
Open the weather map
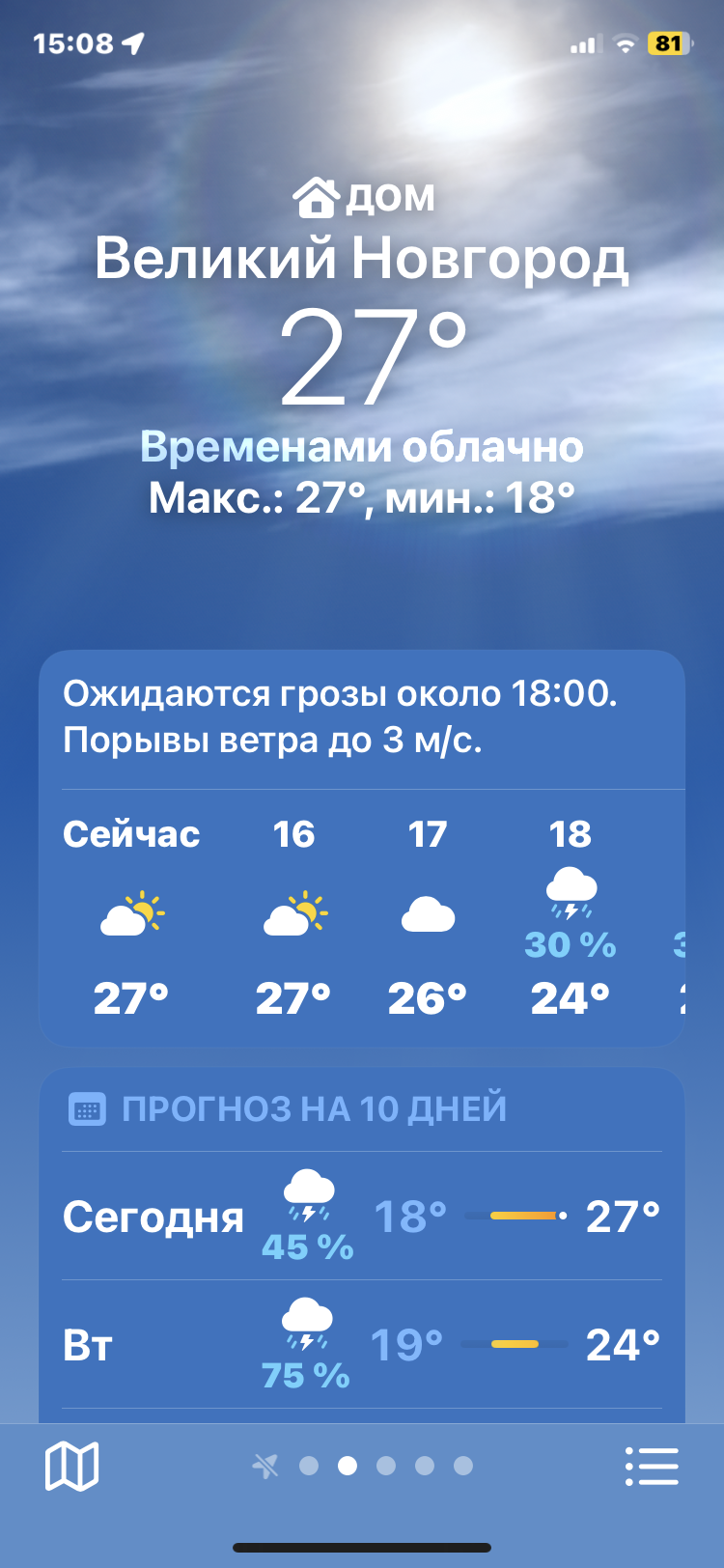coord(72,1466)
